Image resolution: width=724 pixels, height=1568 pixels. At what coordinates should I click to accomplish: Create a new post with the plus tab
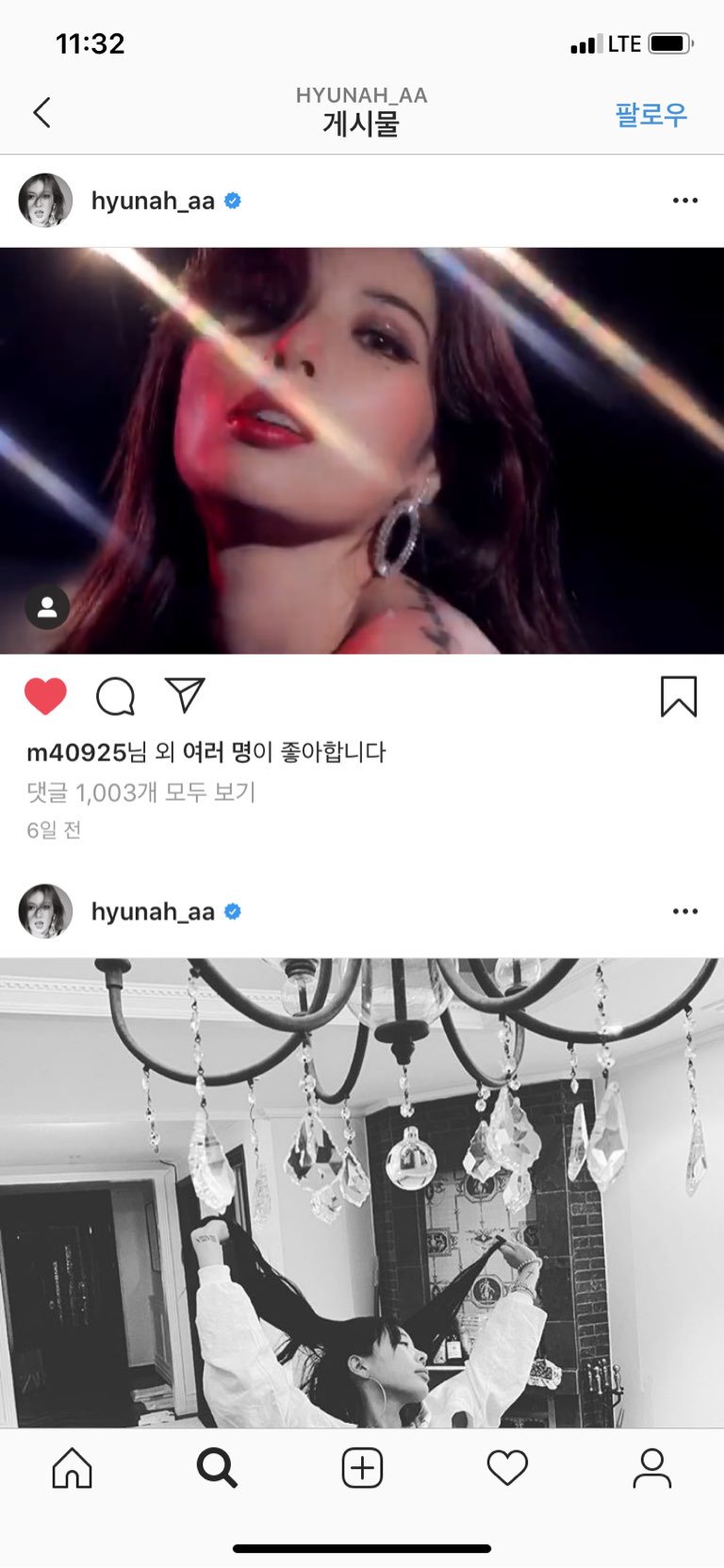point(362,1468)
